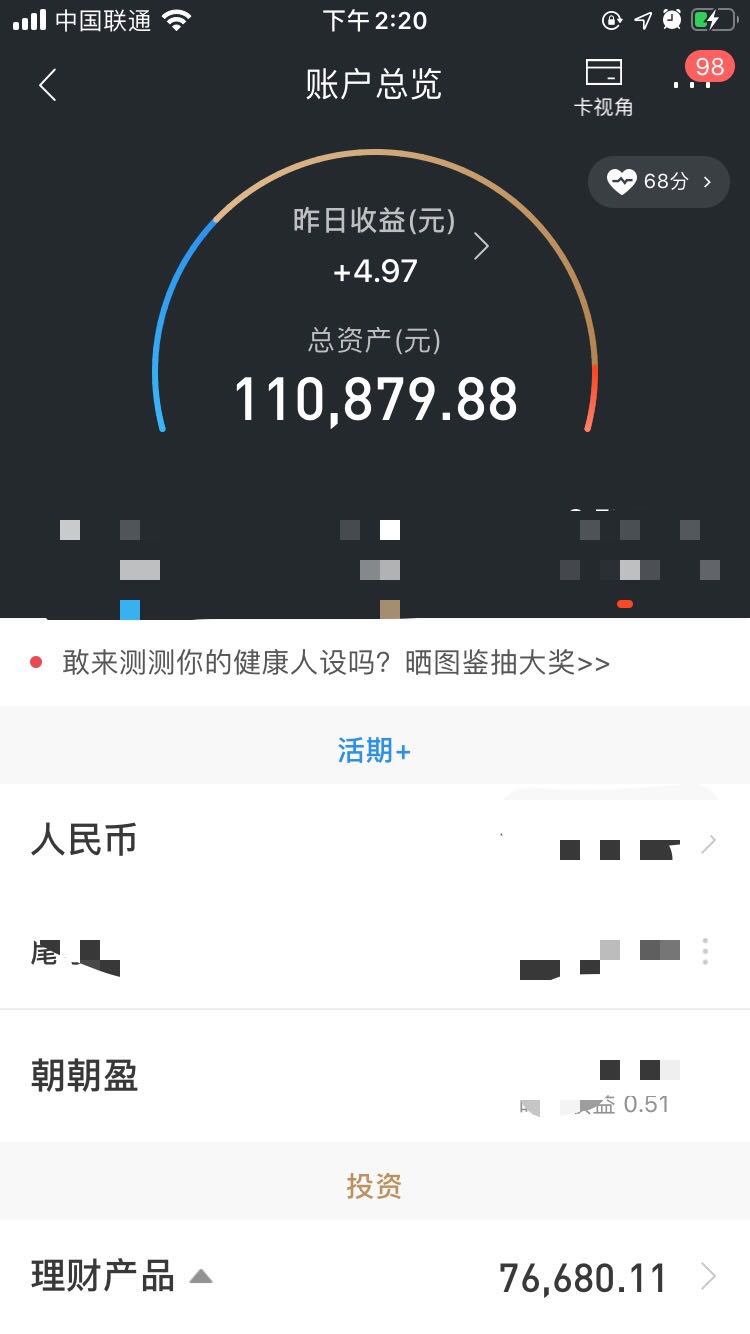View 昨日收益 details
Screen dimensions: 750x1334
tap(481, 246)
